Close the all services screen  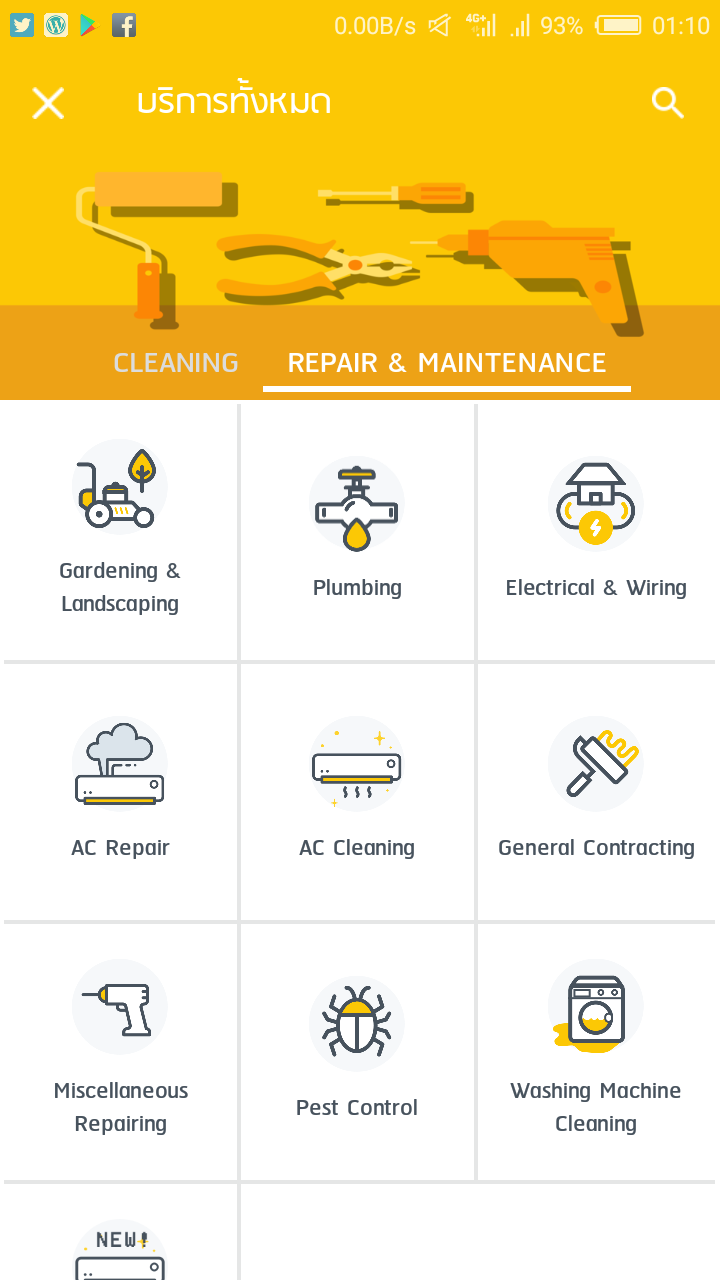pos(48,103)
